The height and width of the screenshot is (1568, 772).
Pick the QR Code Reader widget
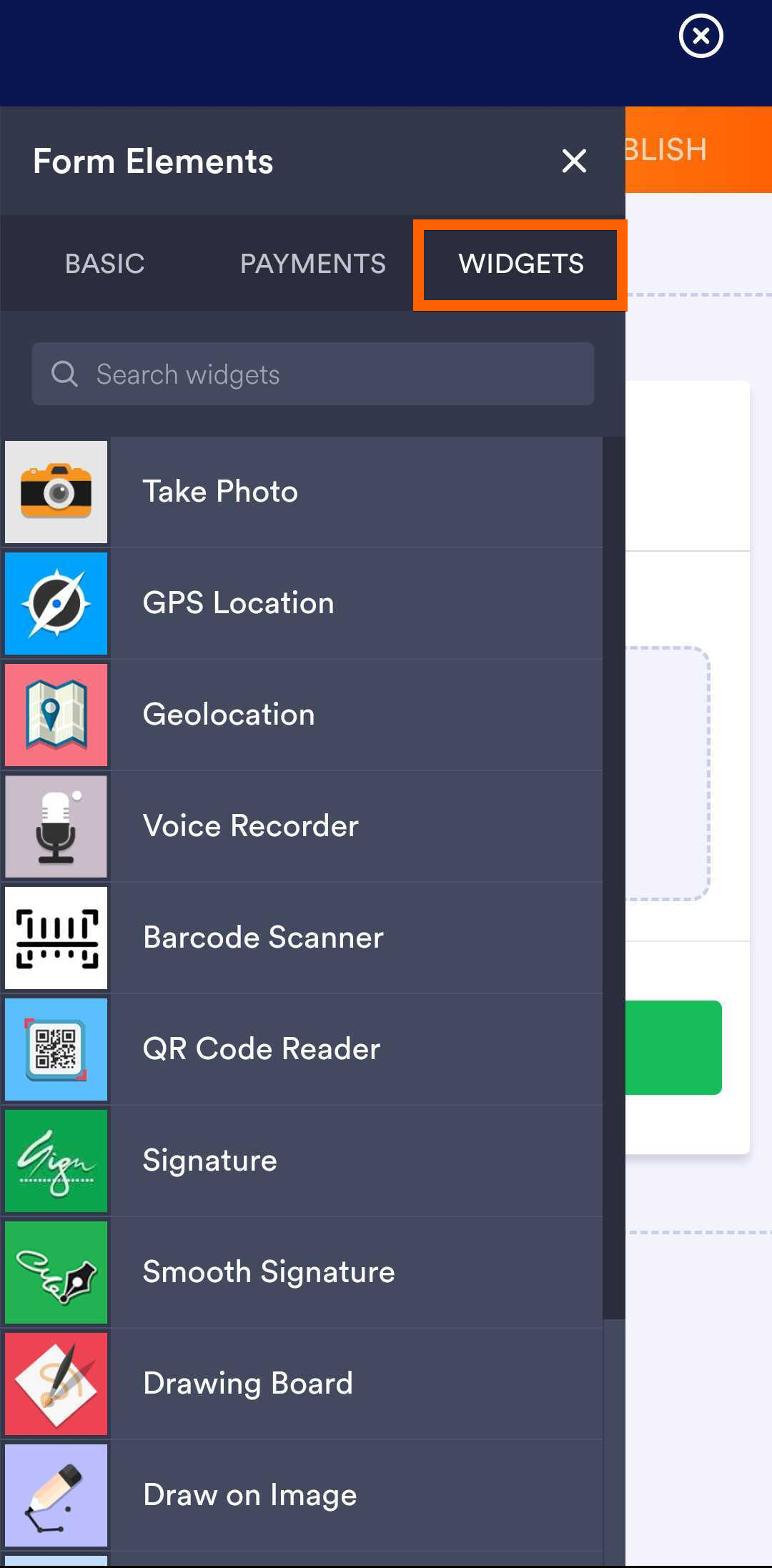303,1049
